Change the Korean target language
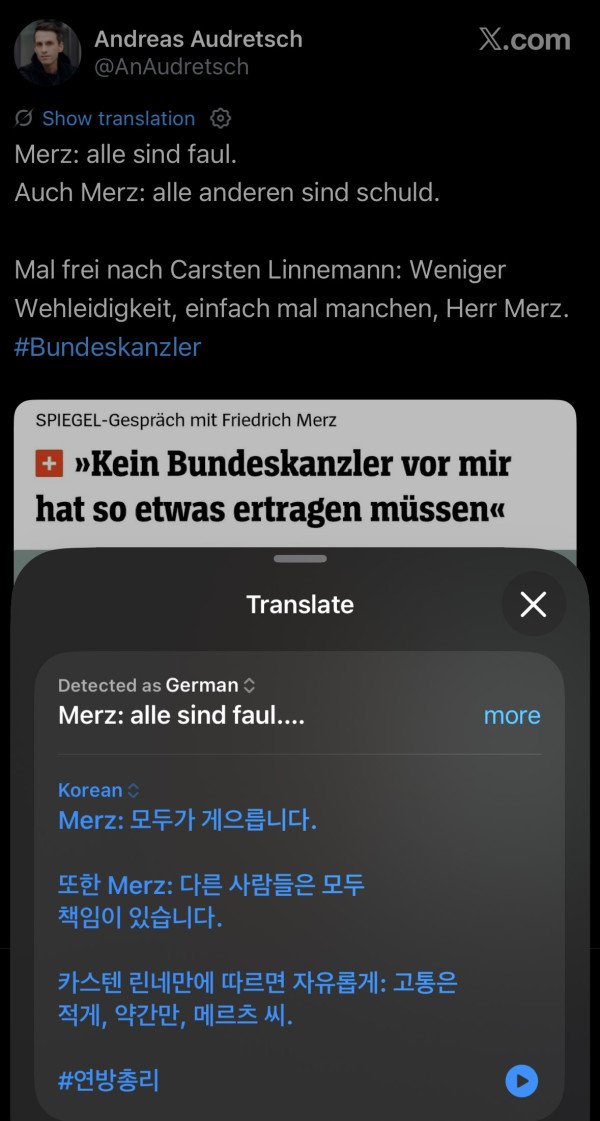Image resolution: width=600 pixels, height=1121 pixels. click(98, 790)
